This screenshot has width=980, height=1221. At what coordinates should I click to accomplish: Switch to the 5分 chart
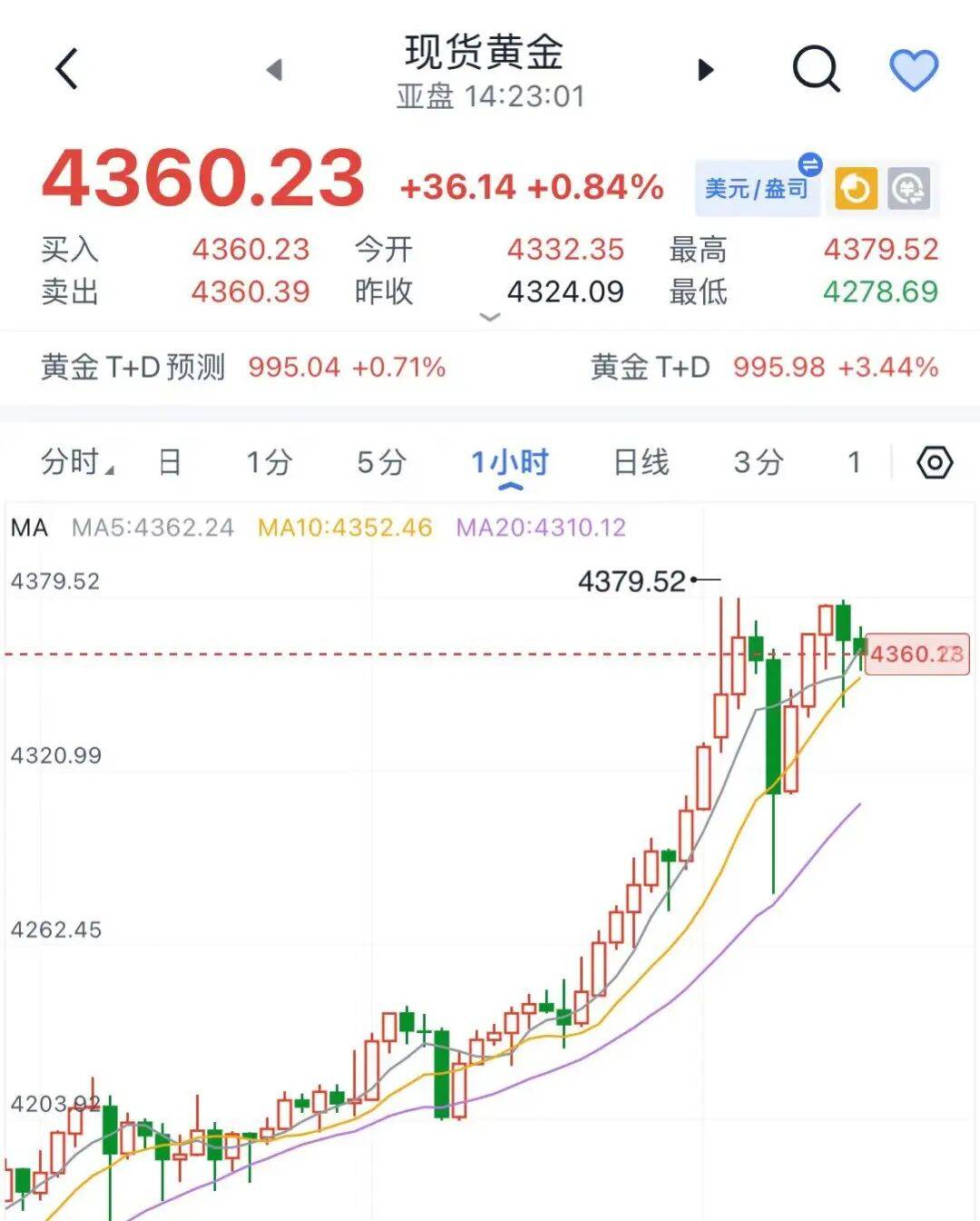(x=381, y=462)
